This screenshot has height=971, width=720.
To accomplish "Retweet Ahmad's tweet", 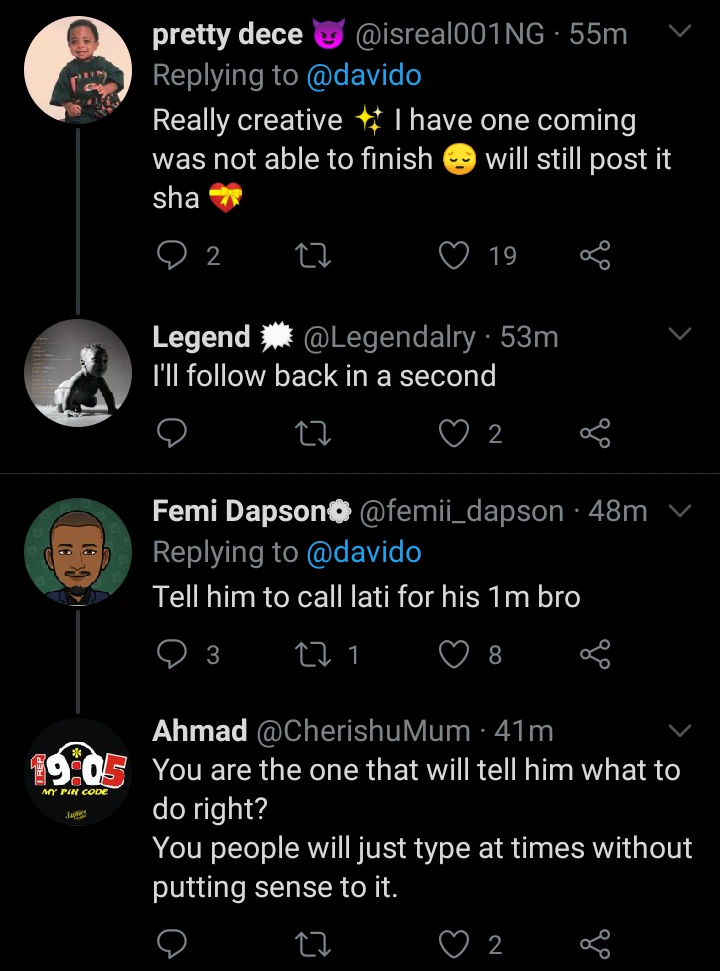I will [314, 943].
